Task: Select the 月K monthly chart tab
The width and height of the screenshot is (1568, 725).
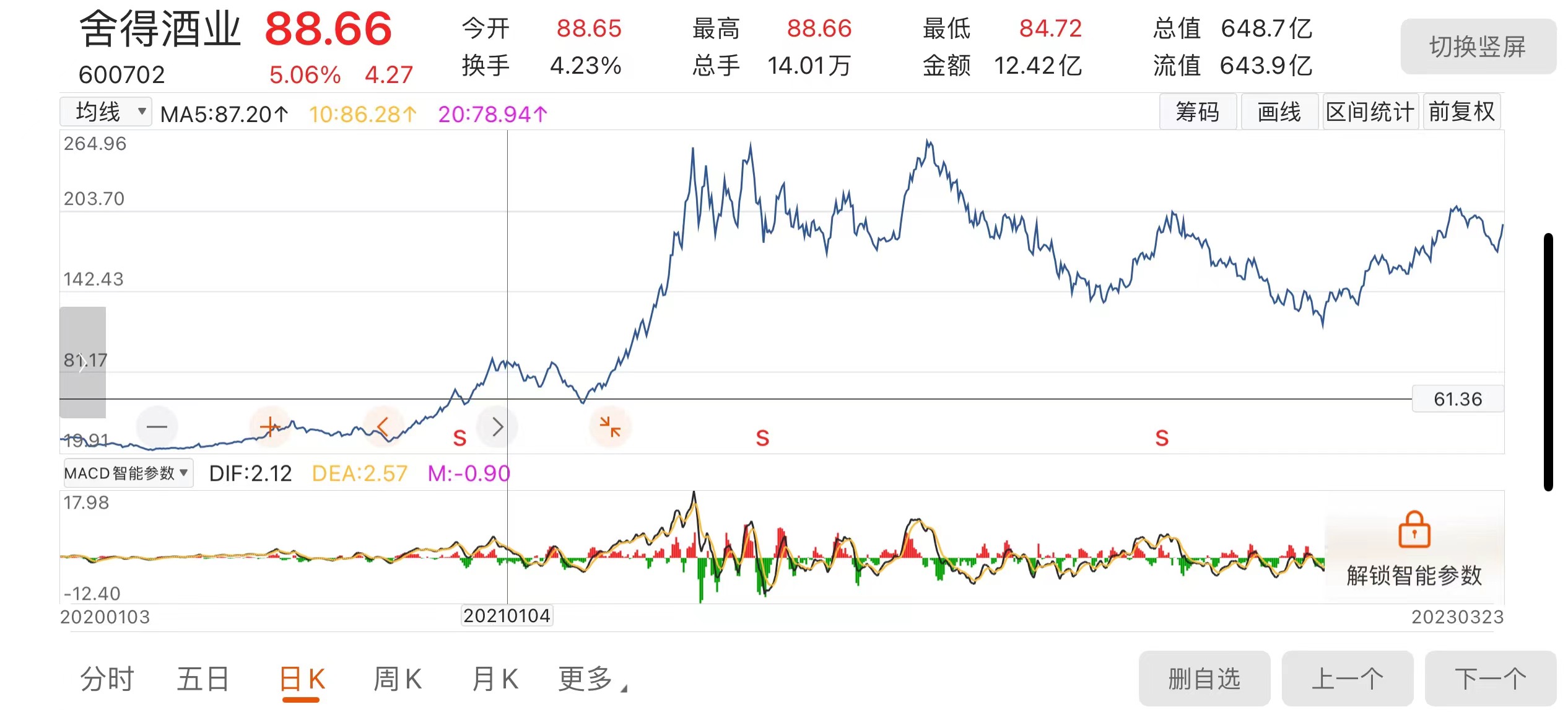Action: (495, 679)
